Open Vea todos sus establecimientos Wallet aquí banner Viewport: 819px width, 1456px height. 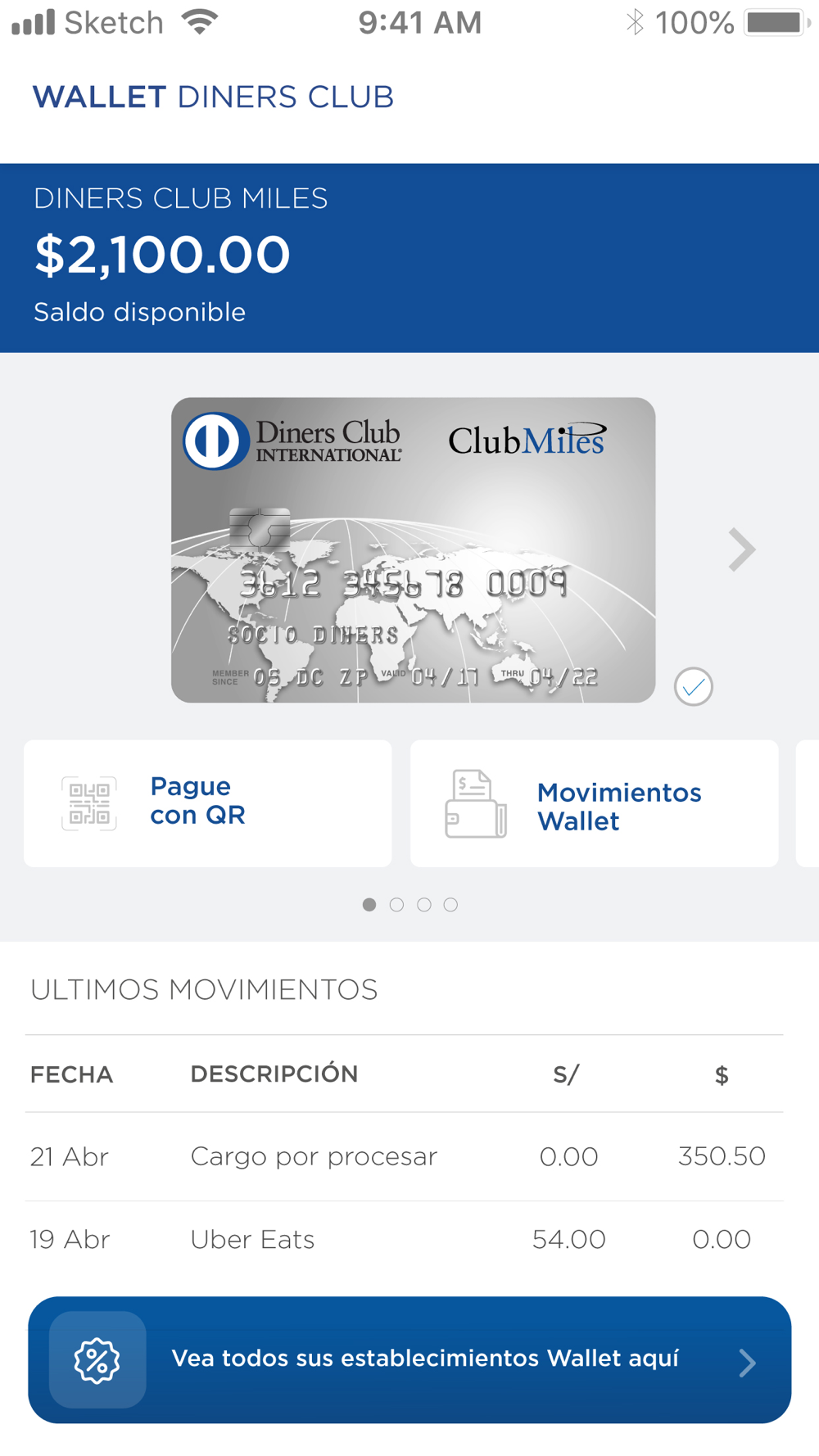tap(409, 1359)
